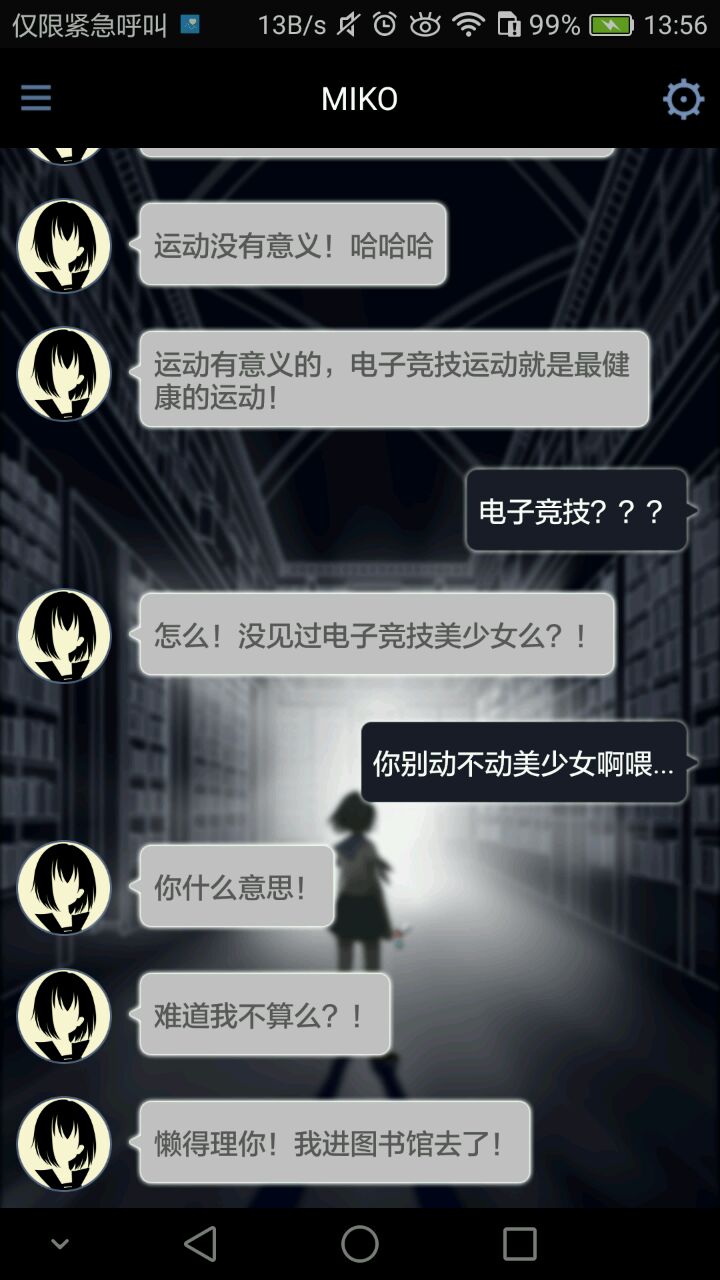Open the settings gear icon
Screen dimensions: 720x1280
pyautogui.click(x=683, y=99)
